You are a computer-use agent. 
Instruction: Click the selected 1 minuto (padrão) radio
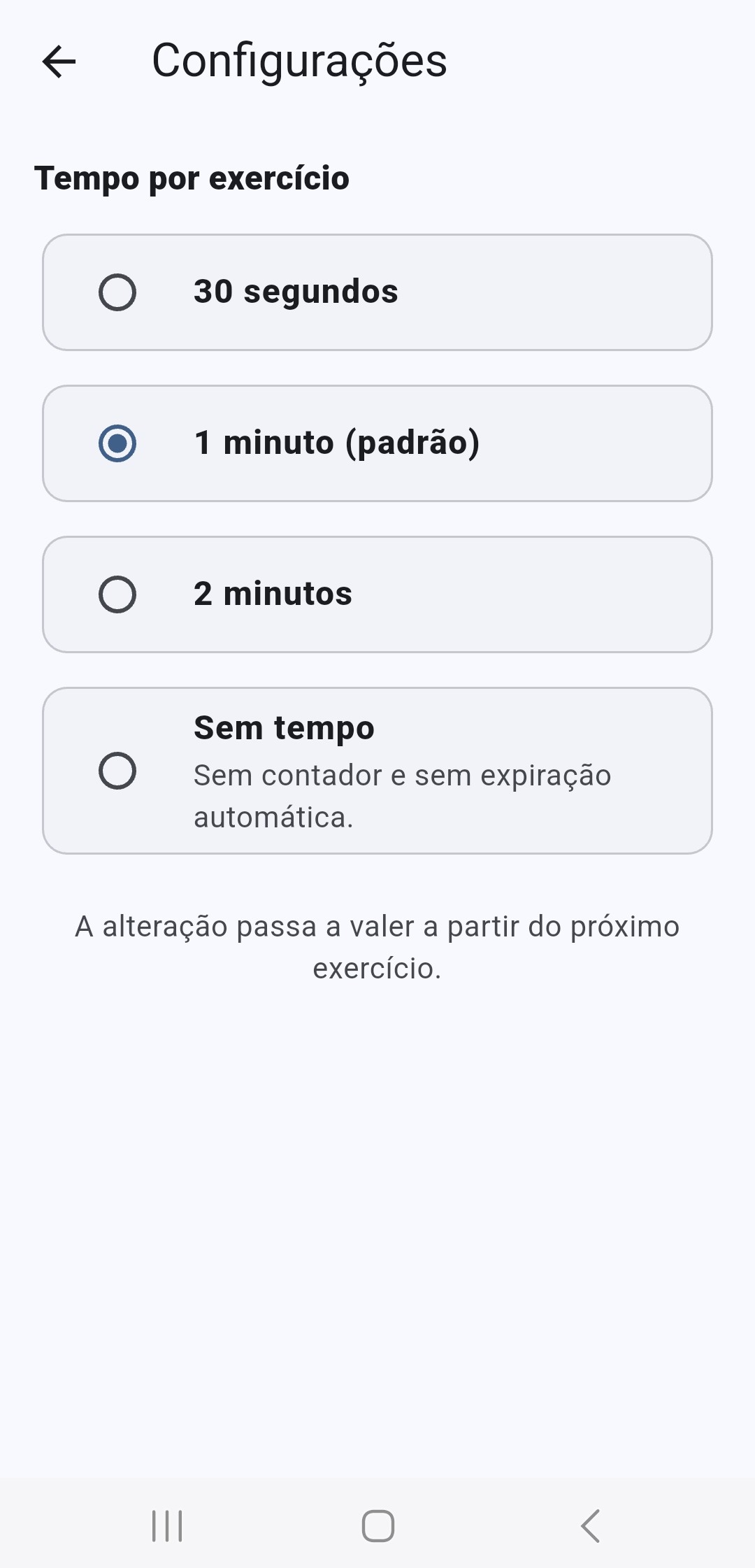[119, 443]
